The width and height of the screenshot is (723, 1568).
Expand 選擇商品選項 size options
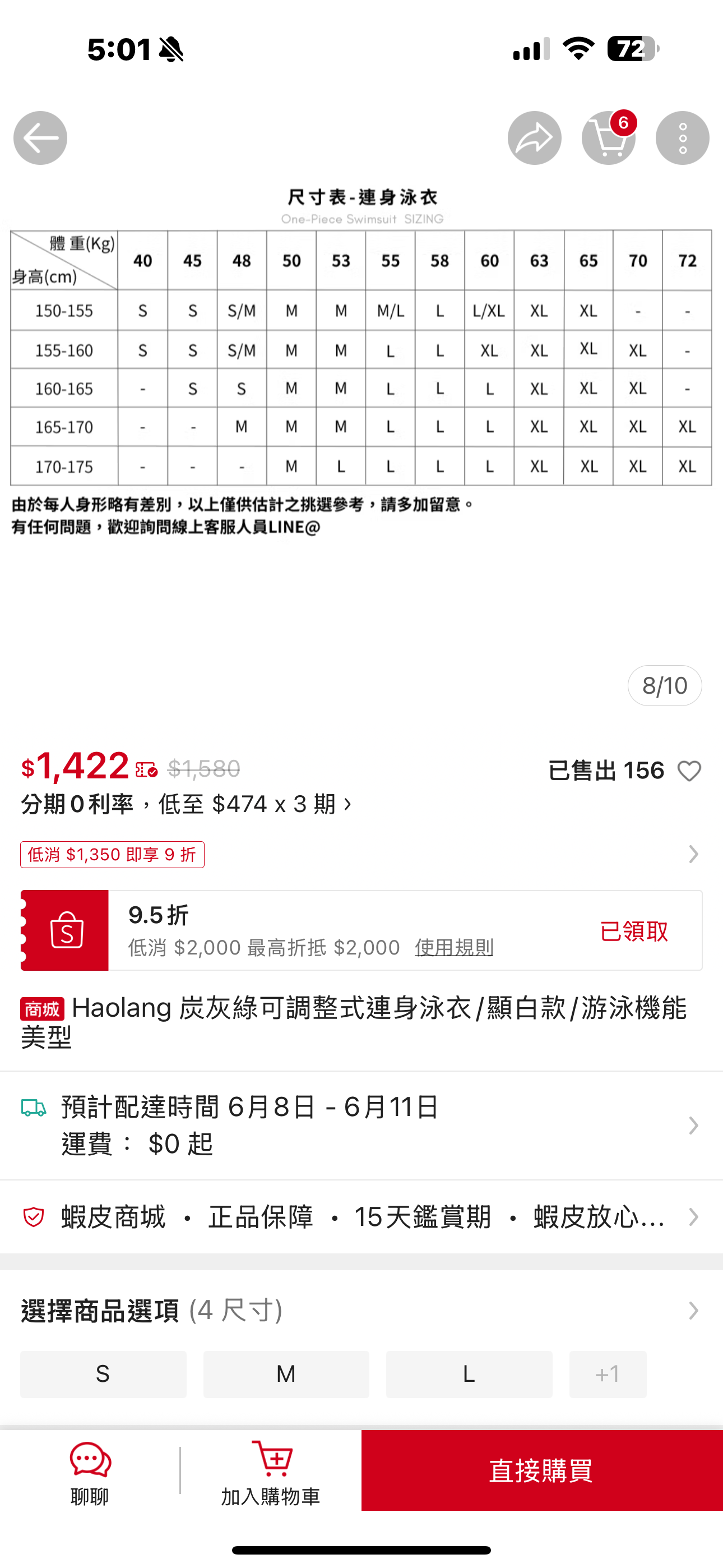click(361, 1311)
